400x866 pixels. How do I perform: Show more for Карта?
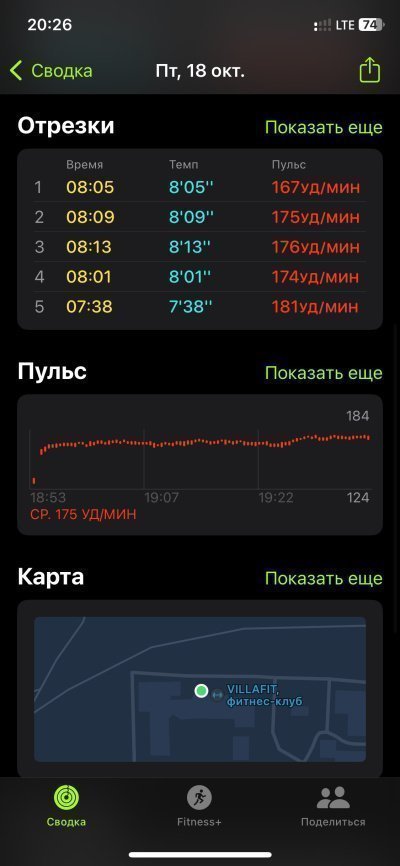(323, 578)
